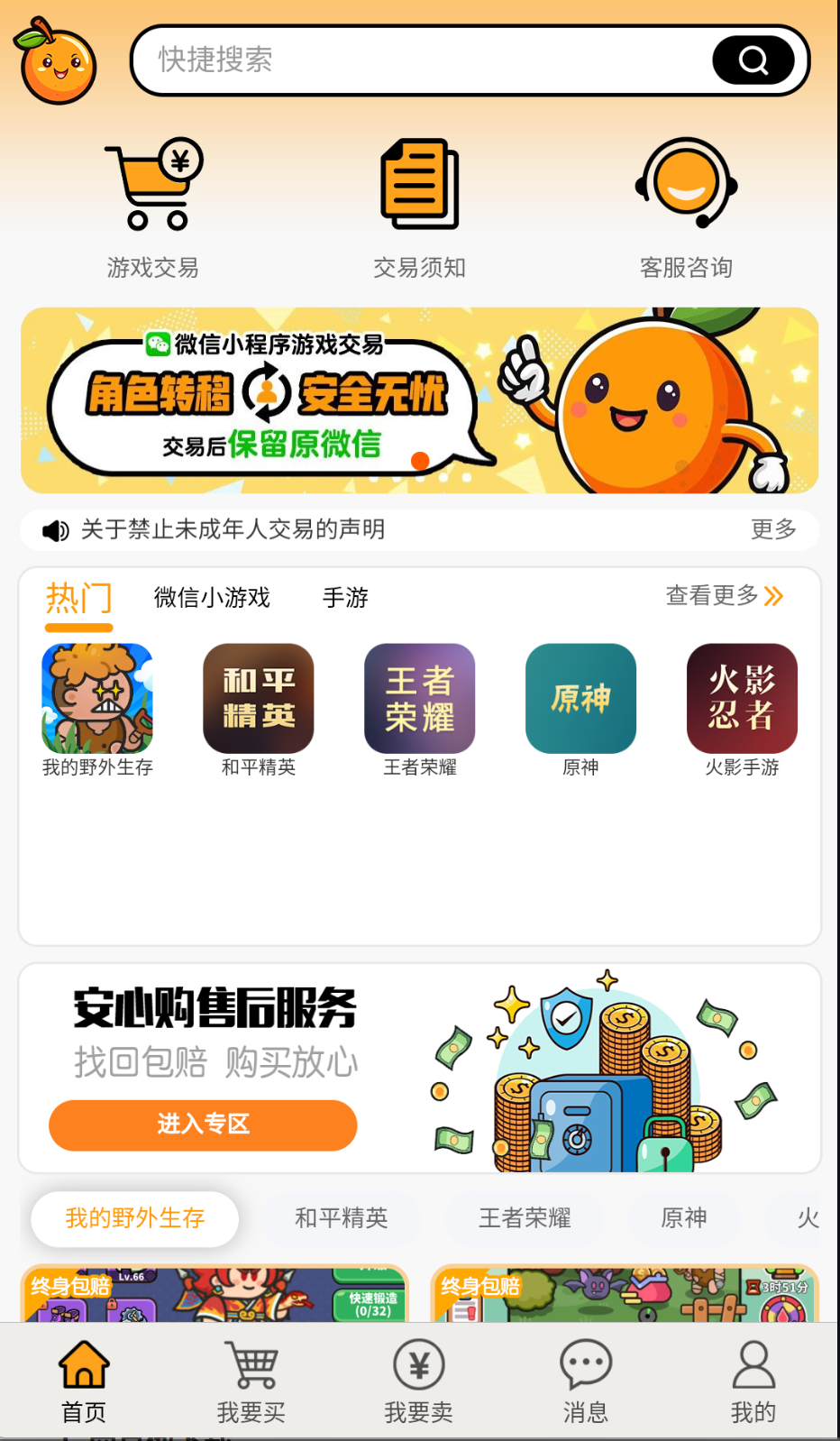This screenshot has width=840, height=1441.
Task: Switch to the 微信小游戏 tab
Action: pyautogui.click(x=213, y=597)
